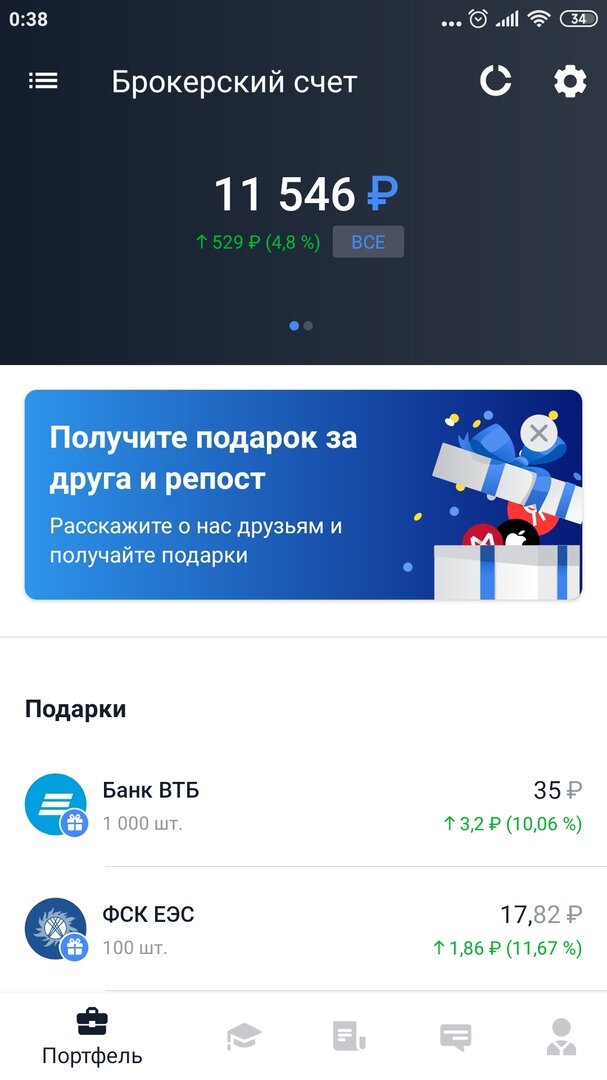Refresh the brokerage account data

496,81
